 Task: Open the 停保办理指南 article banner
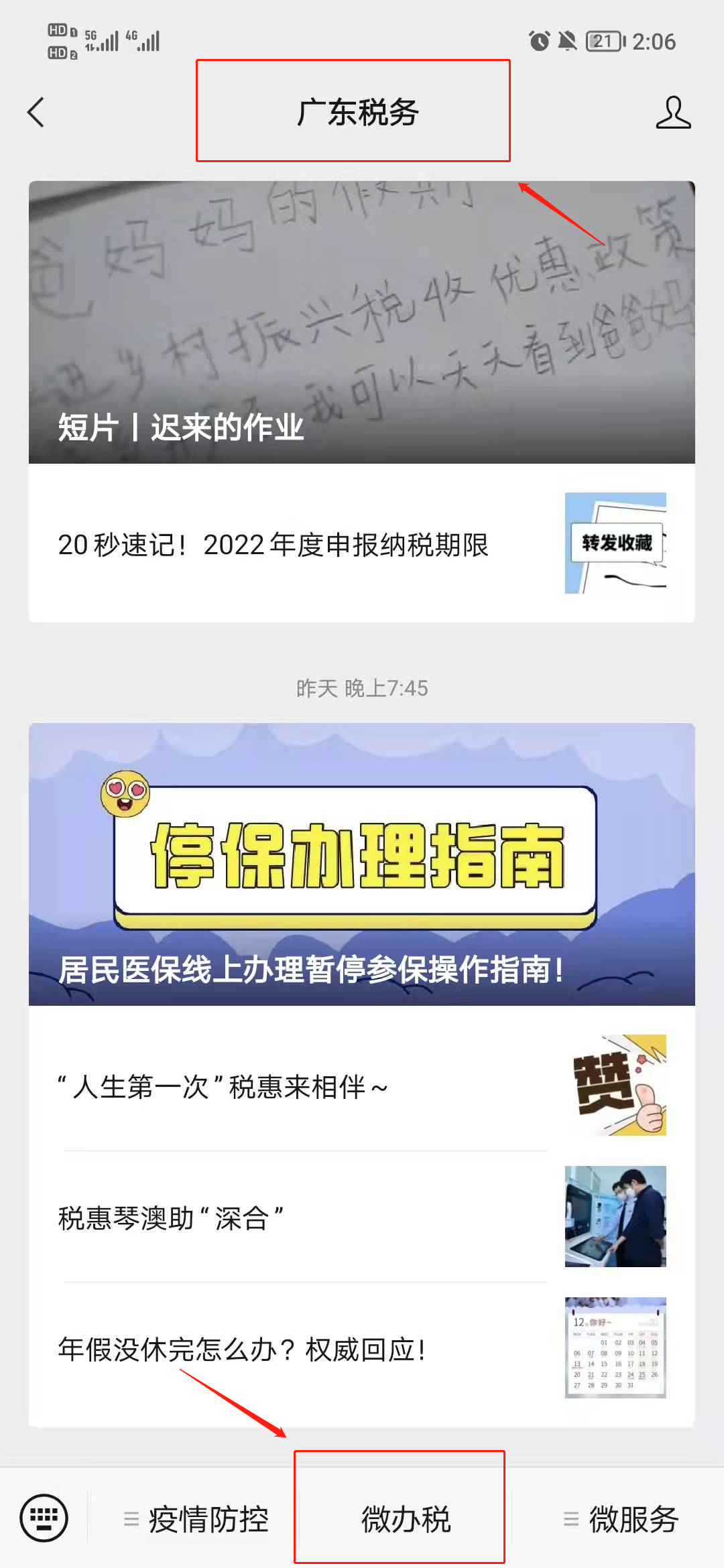[x=362, y=864]
